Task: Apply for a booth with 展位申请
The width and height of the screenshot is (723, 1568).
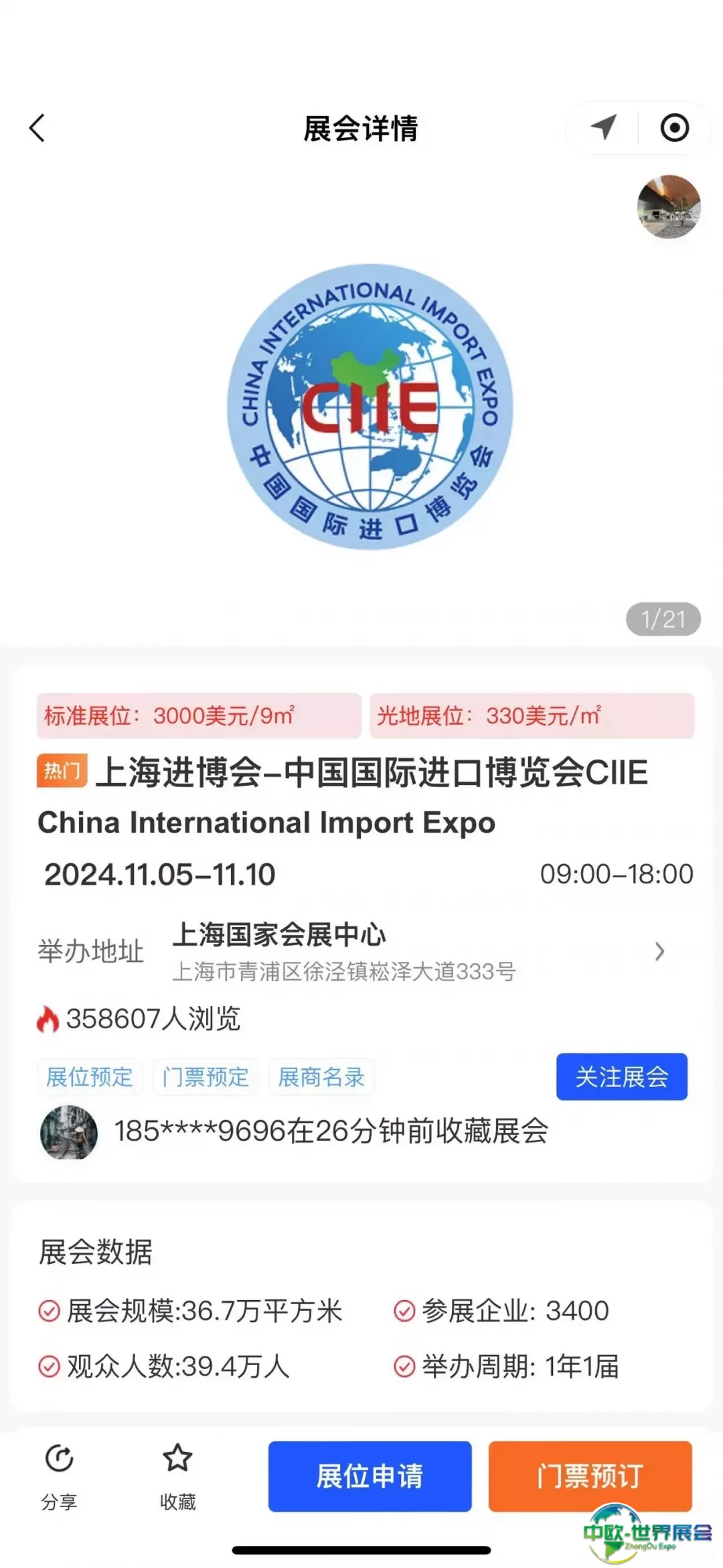Action: [370, 1476]
